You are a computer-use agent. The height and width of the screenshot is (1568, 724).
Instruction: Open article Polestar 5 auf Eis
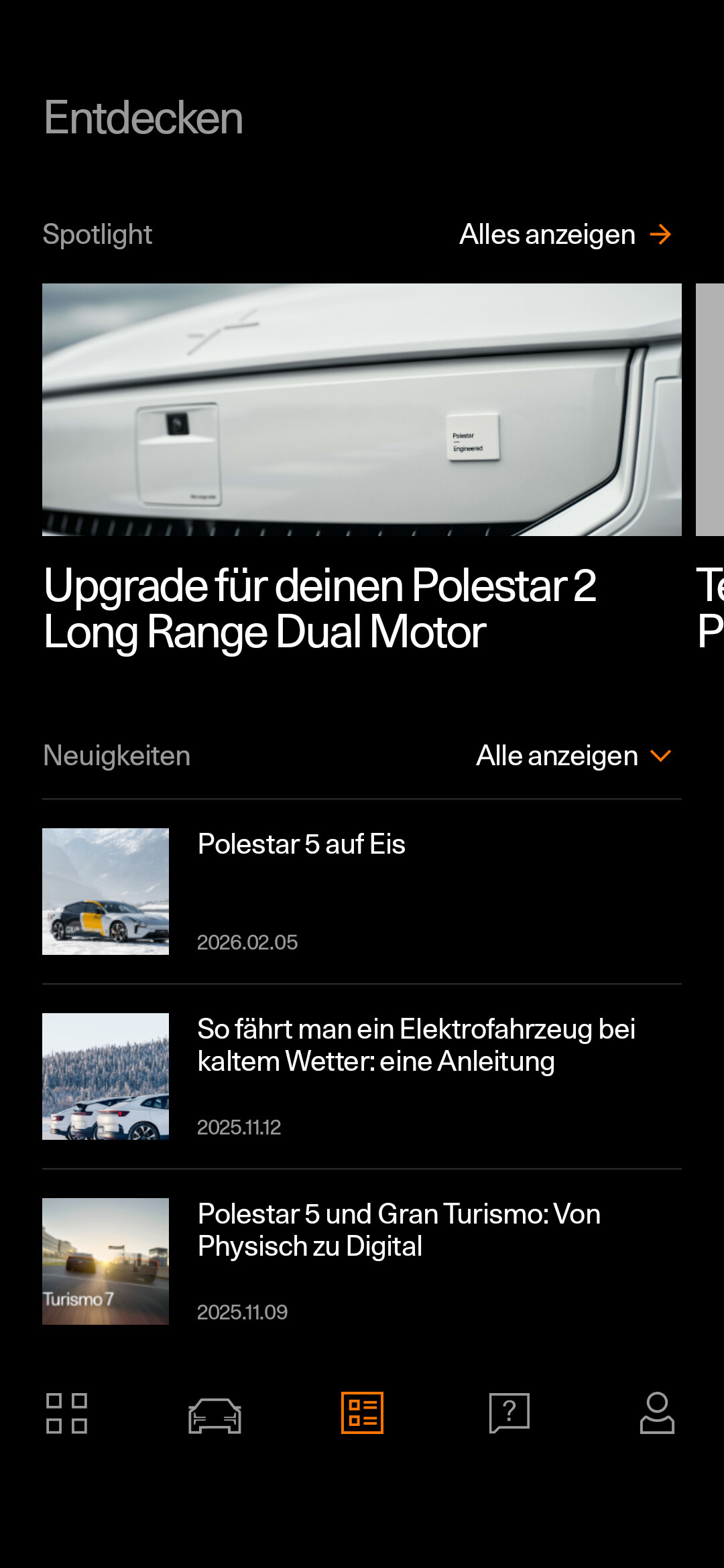[362, 891]
